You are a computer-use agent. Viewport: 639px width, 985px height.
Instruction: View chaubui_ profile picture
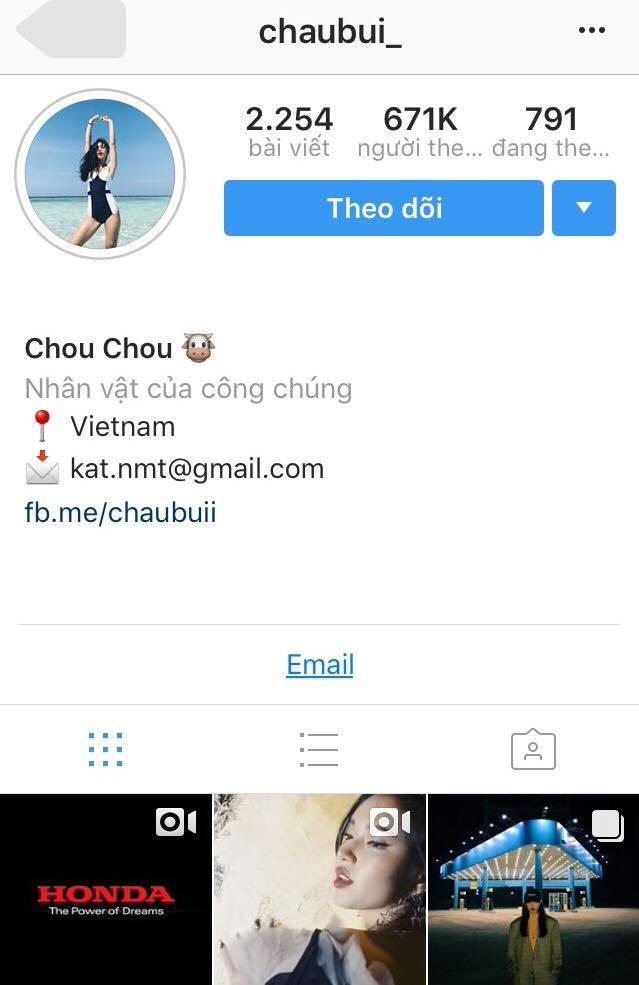100,174
